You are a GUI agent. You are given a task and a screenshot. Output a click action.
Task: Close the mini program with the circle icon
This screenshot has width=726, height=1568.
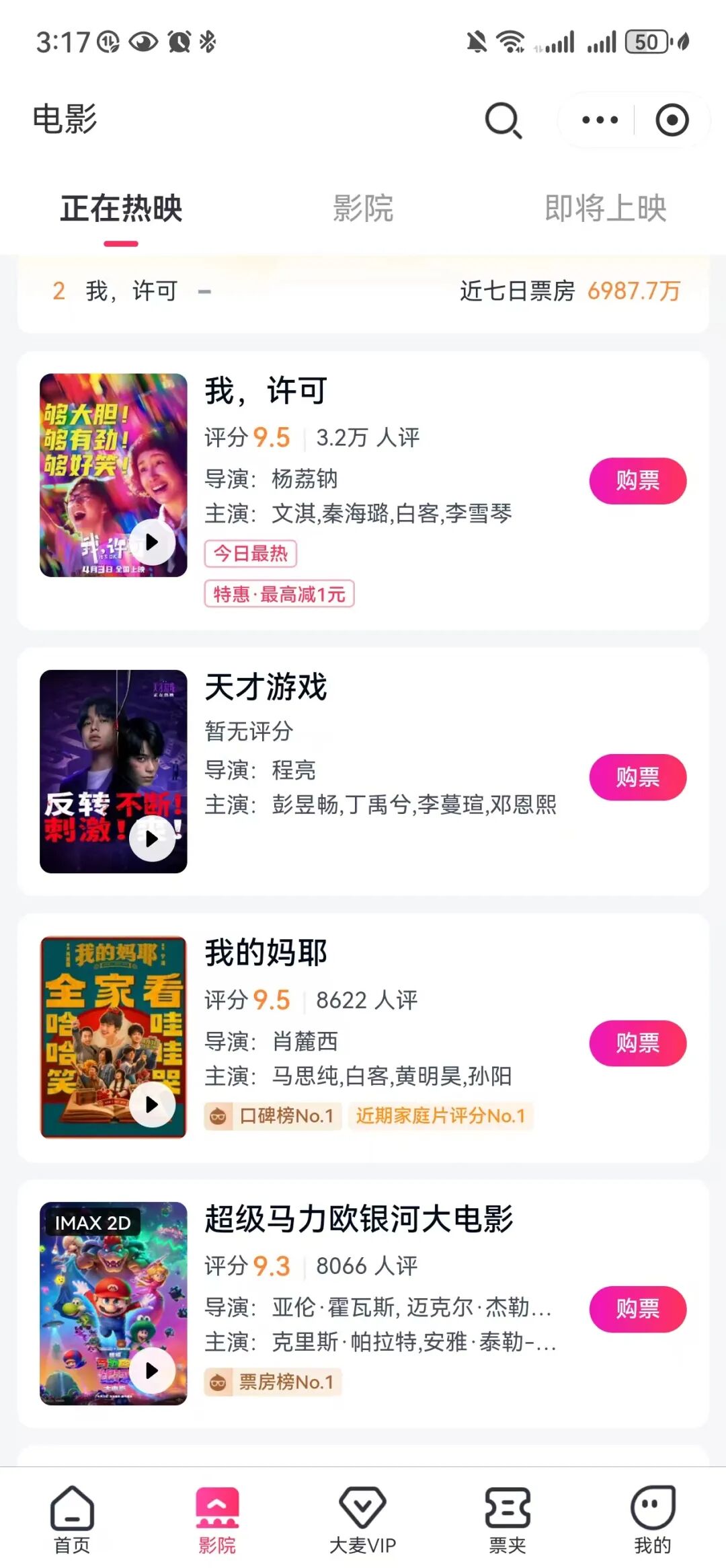(x=672, y=120)
